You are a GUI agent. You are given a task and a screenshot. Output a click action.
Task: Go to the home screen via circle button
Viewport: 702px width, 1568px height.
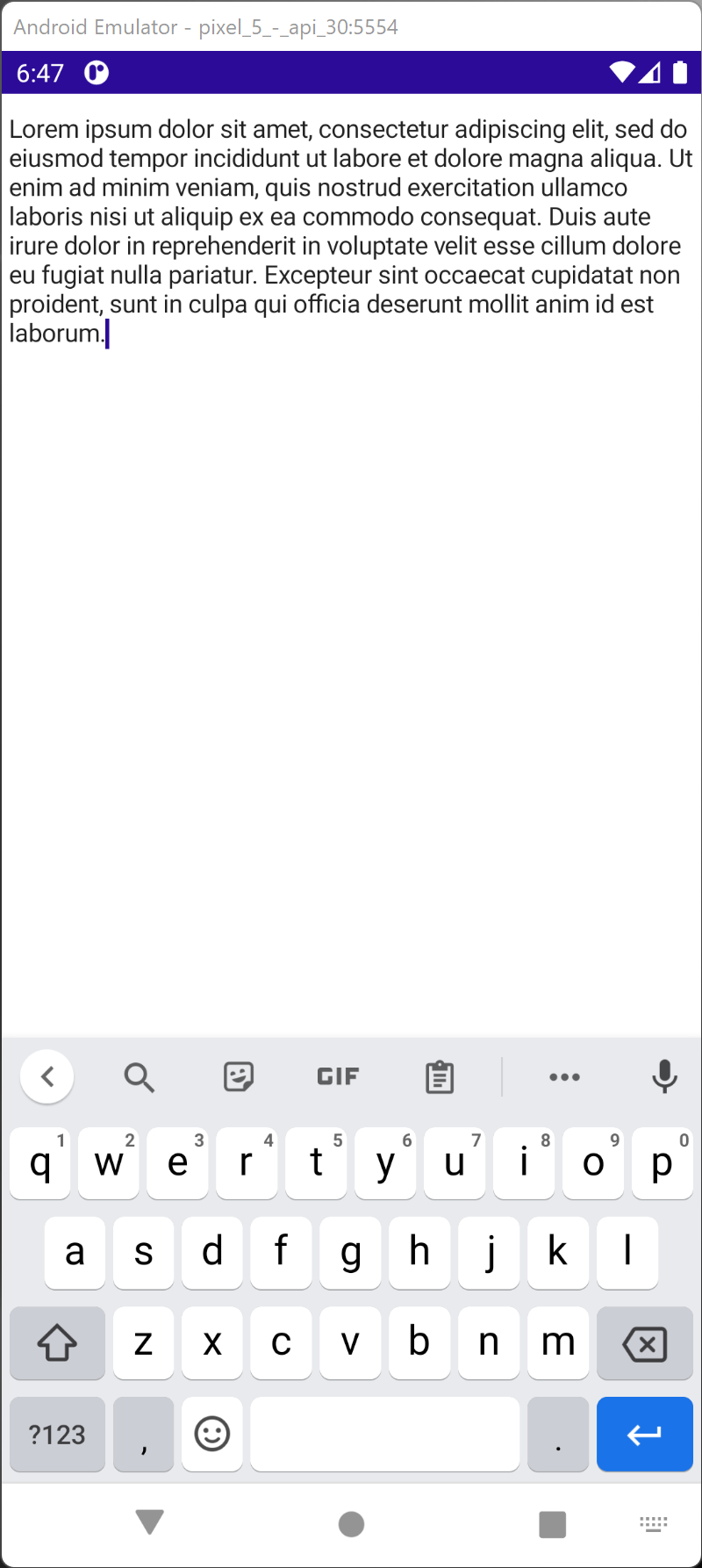[x=351, y=1524]
